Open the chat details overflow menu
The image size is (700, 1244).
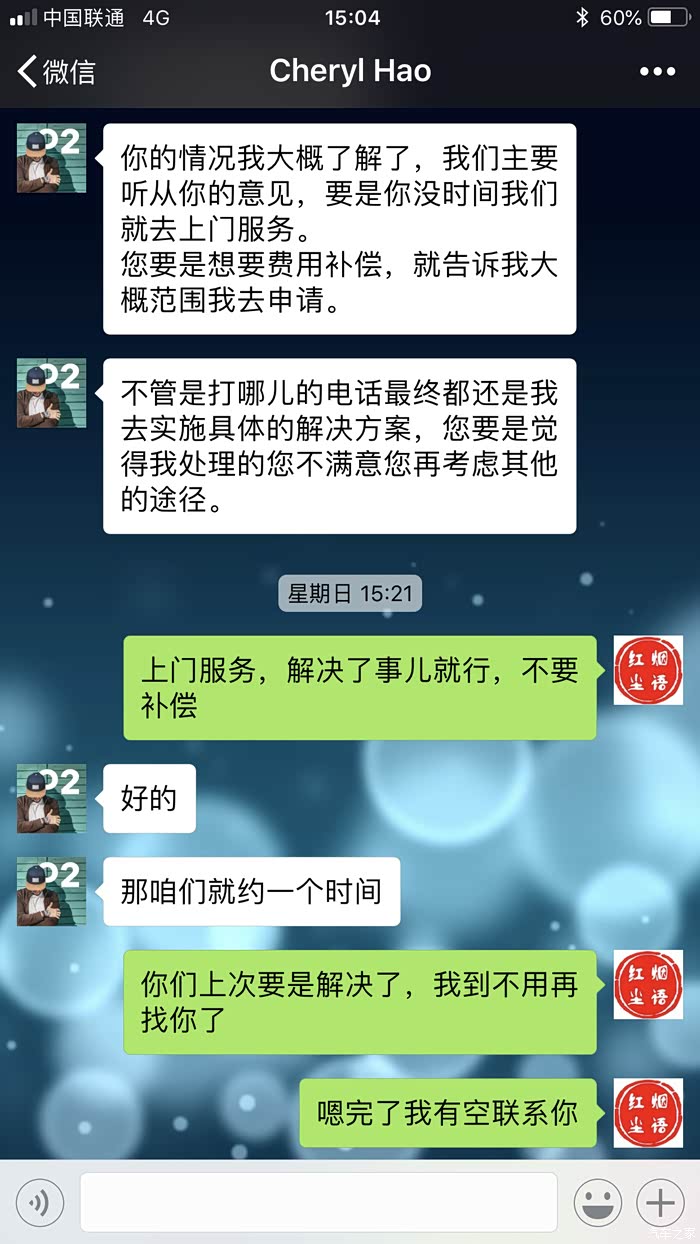tap(657, 72)
